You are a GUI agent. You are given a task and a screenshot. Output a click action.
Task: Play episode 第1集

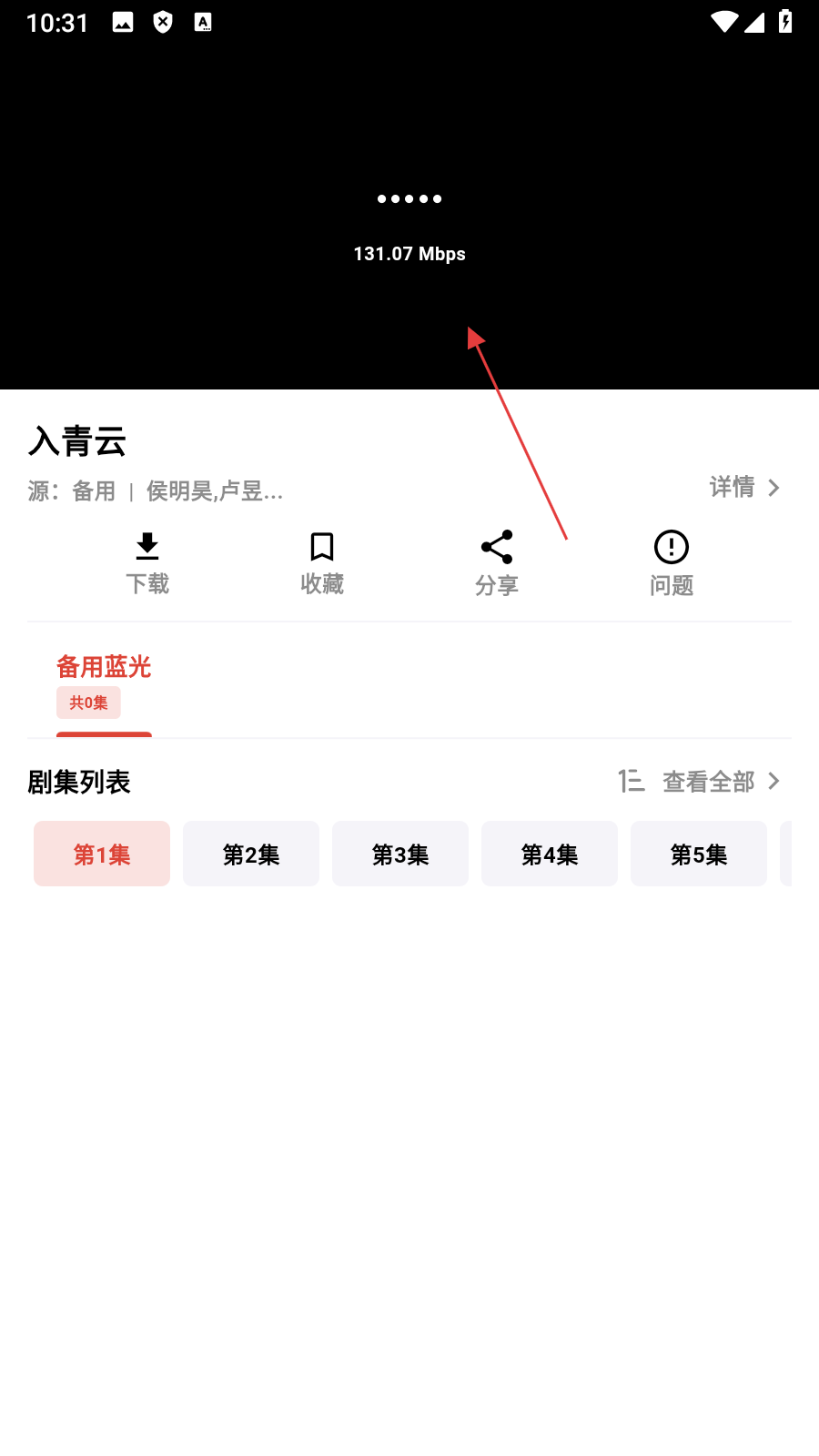(102, 854)
